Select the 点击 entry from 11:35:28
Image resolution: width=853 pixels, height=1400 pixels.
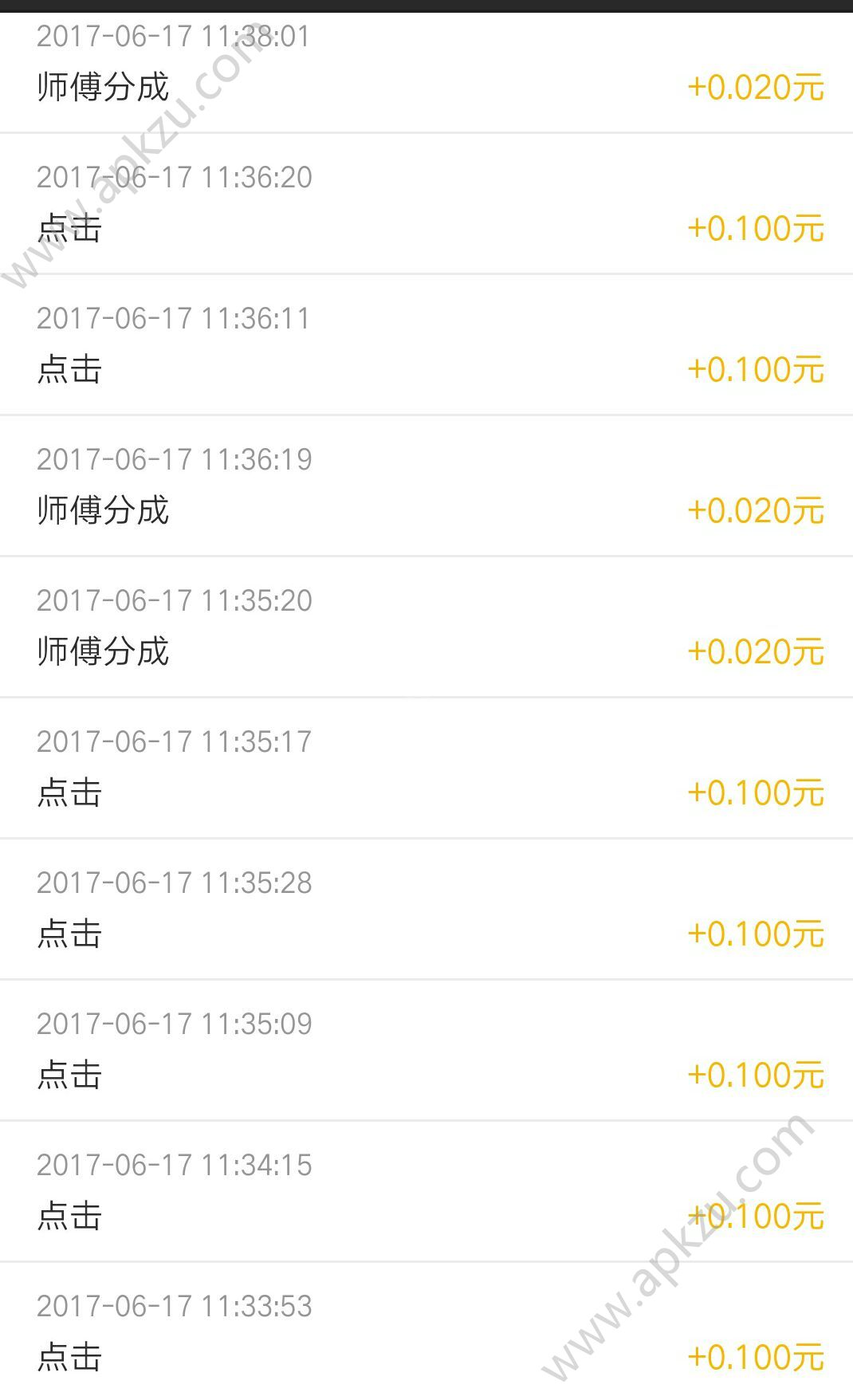click(70, 934)
